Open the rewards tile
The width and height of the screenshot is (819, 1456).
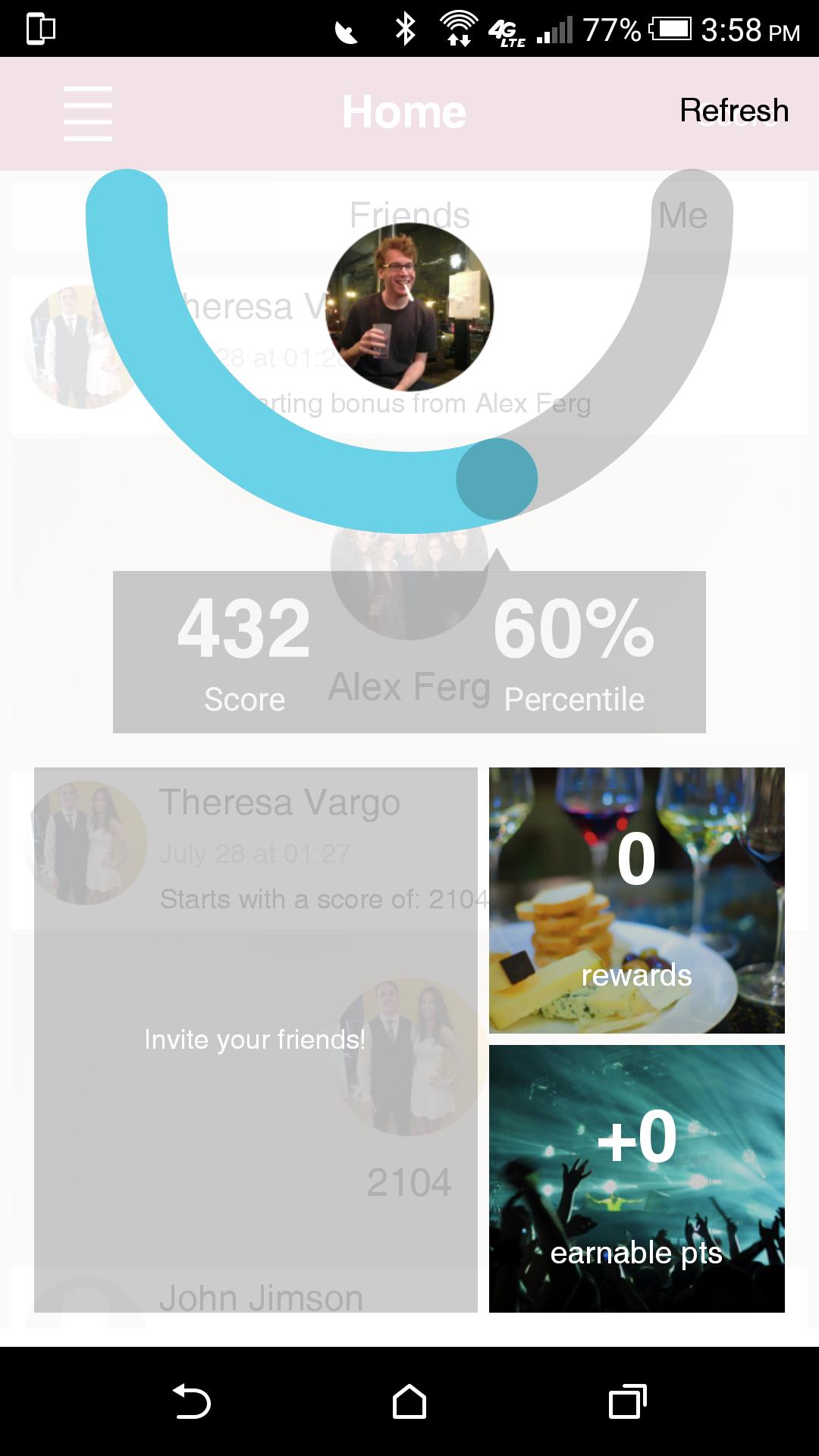point(636,900)
